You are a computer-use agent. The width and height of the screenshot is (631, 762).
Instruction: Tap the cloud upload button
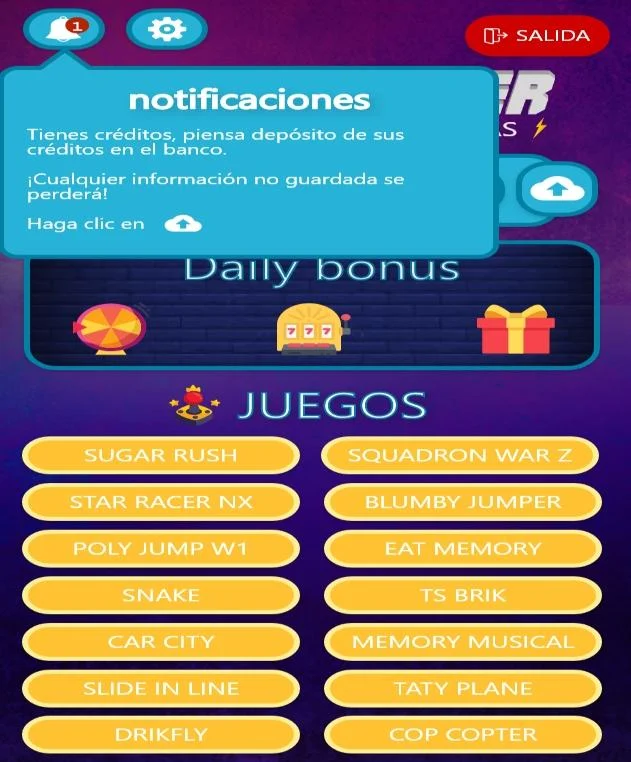coord(557,189)
